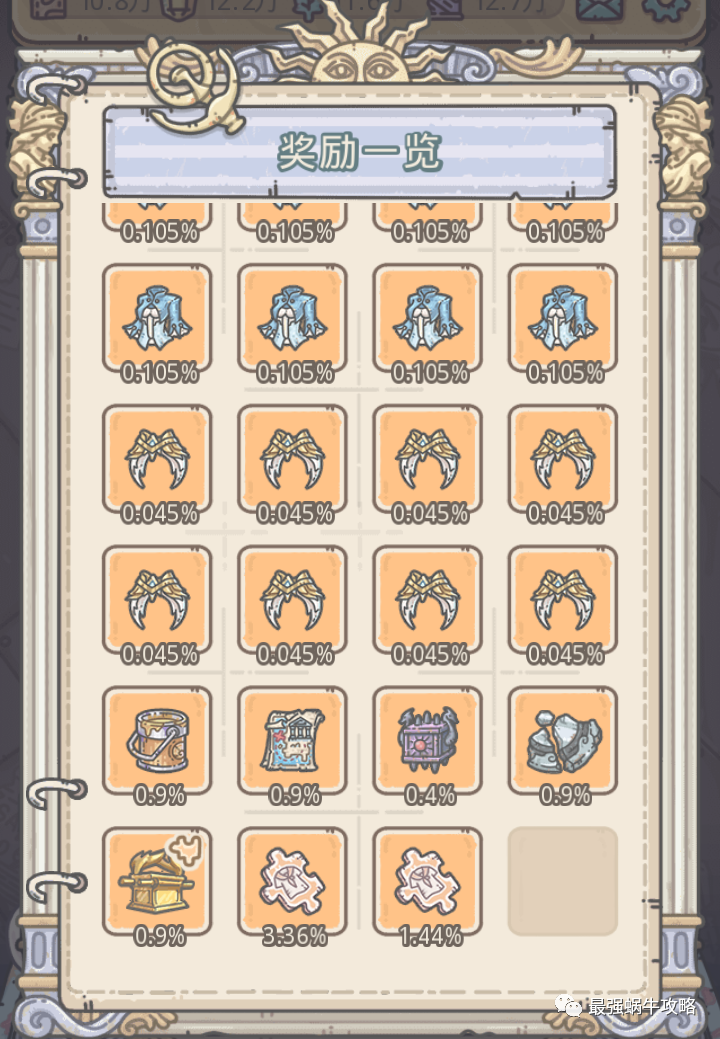Open the wooden bucket reward item
The height and width of the screenshot is (1039, 720).
tap(157, 739)
